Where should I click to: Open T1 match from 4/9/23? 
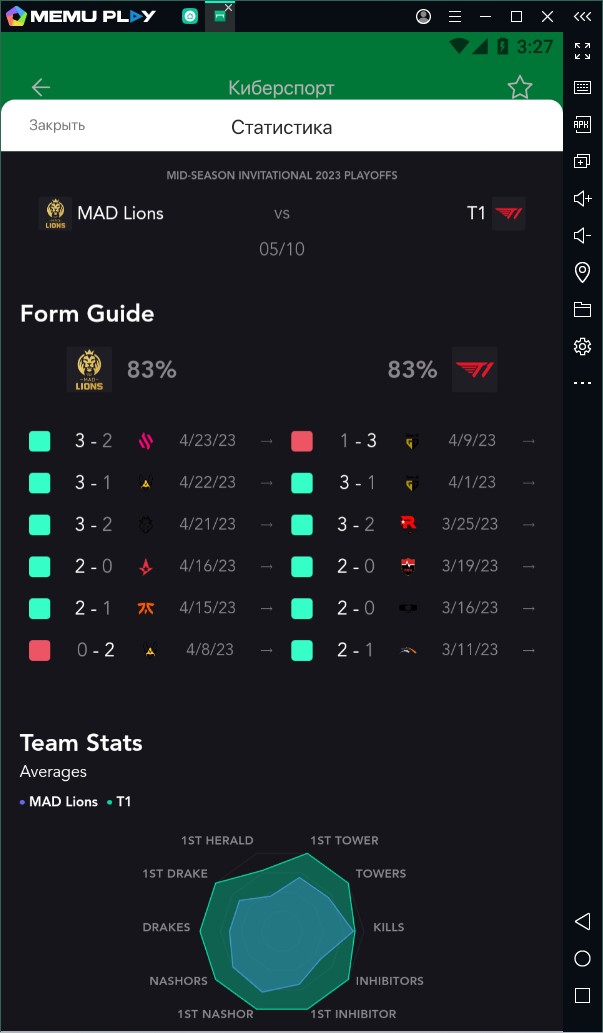point(529,441)
